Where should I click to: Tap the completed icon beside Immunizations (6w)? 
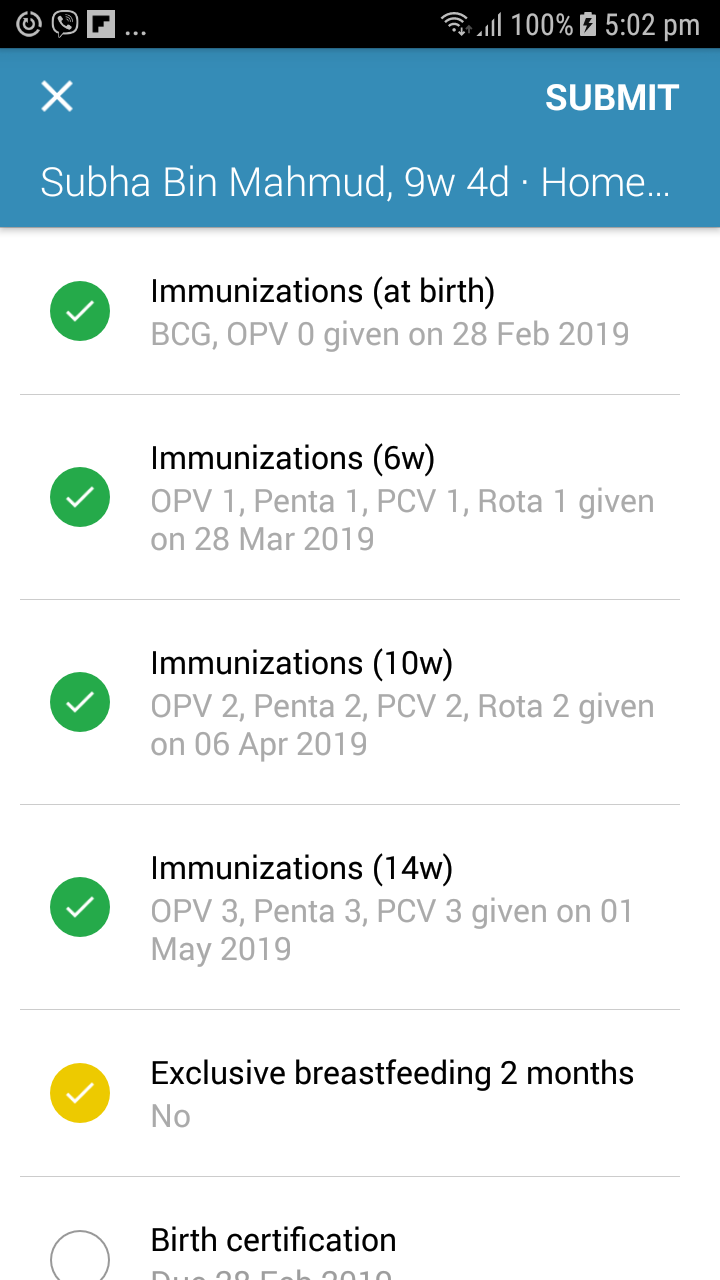(x=79, y=497)
